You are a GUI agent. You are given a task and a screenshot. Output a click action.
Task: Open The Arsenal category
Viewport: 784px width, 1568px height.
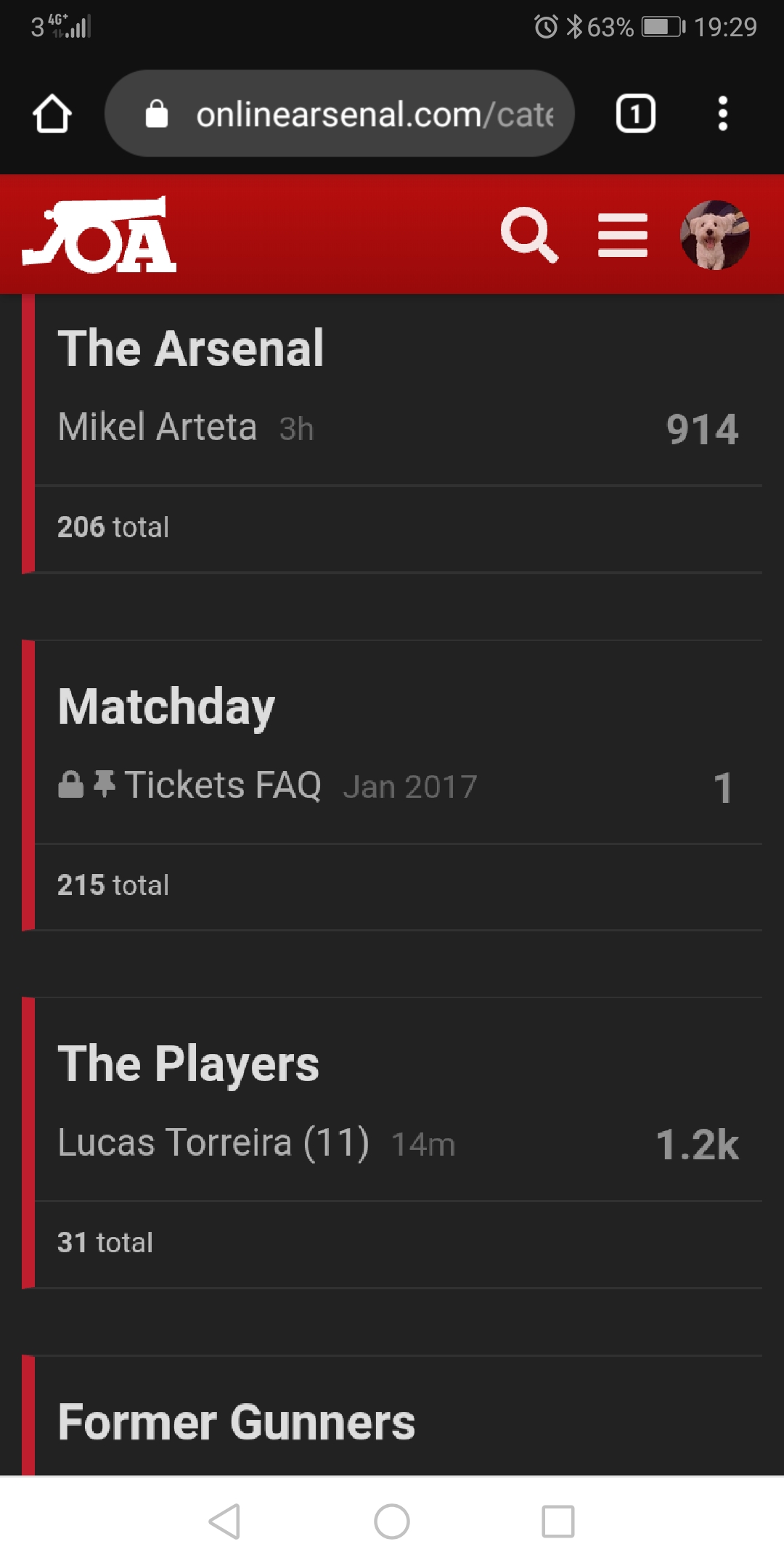[191, 348]
